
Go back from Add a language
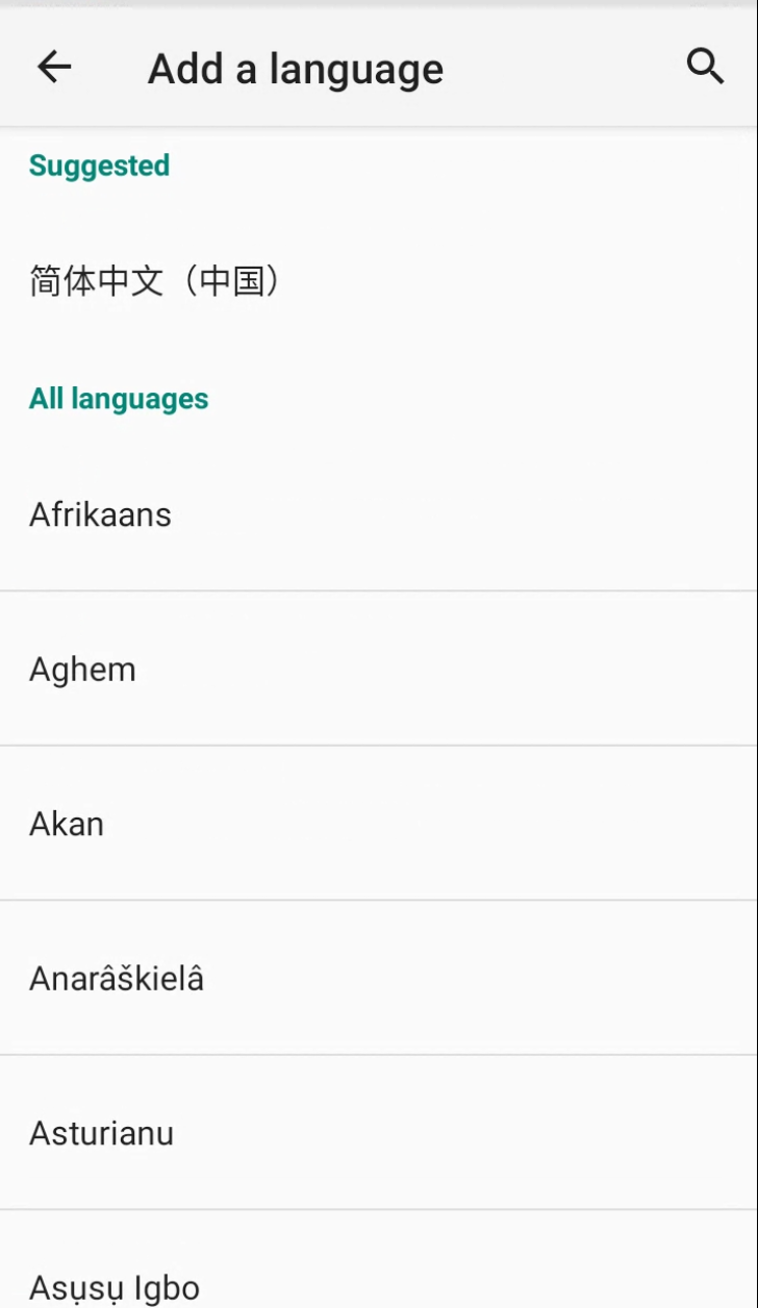click(54, 67)
